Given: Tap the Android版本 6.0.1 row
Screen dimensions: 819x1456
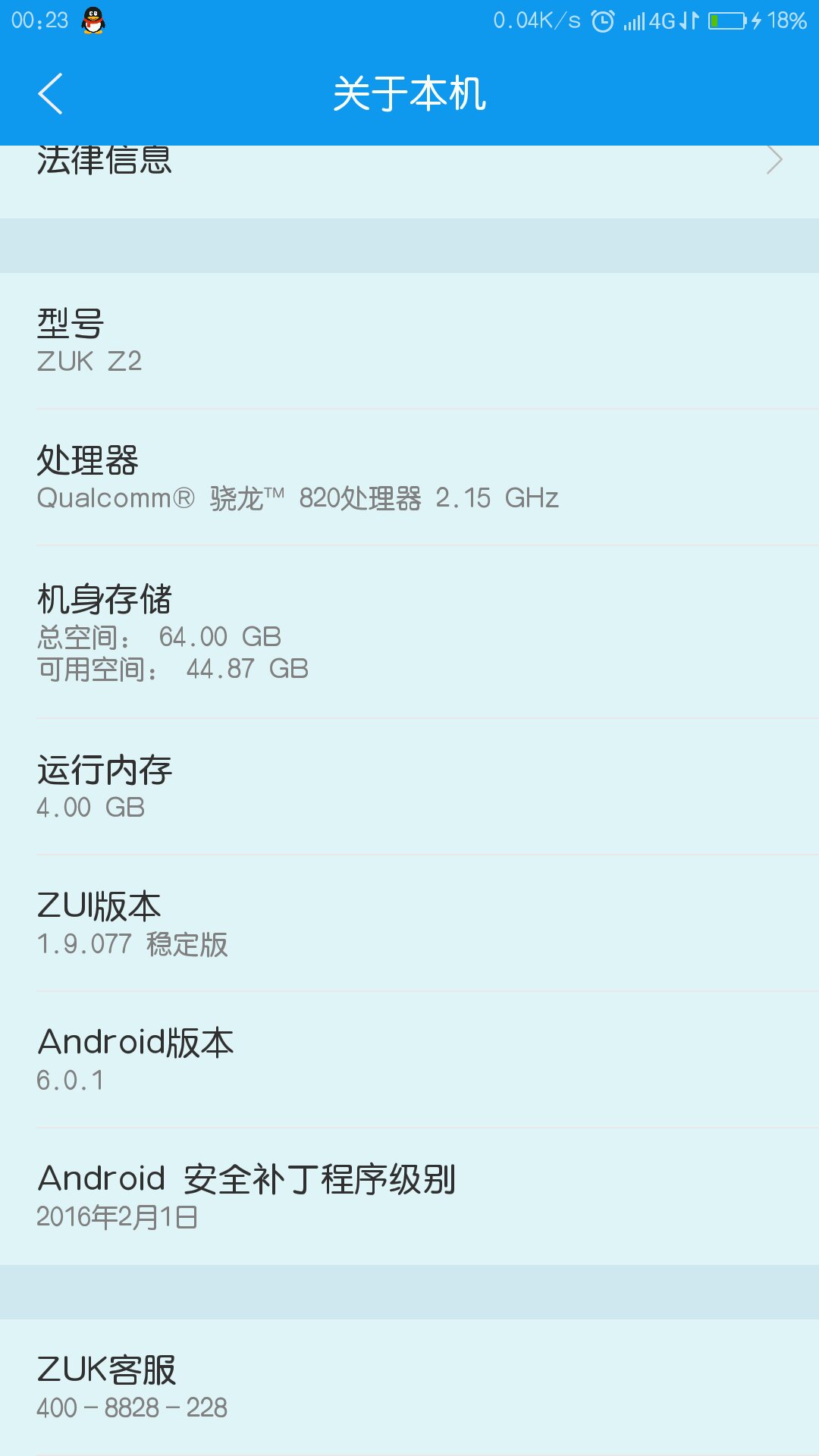Looking at the screenshot, I should pyautogui.click(x=409, y=1059).
